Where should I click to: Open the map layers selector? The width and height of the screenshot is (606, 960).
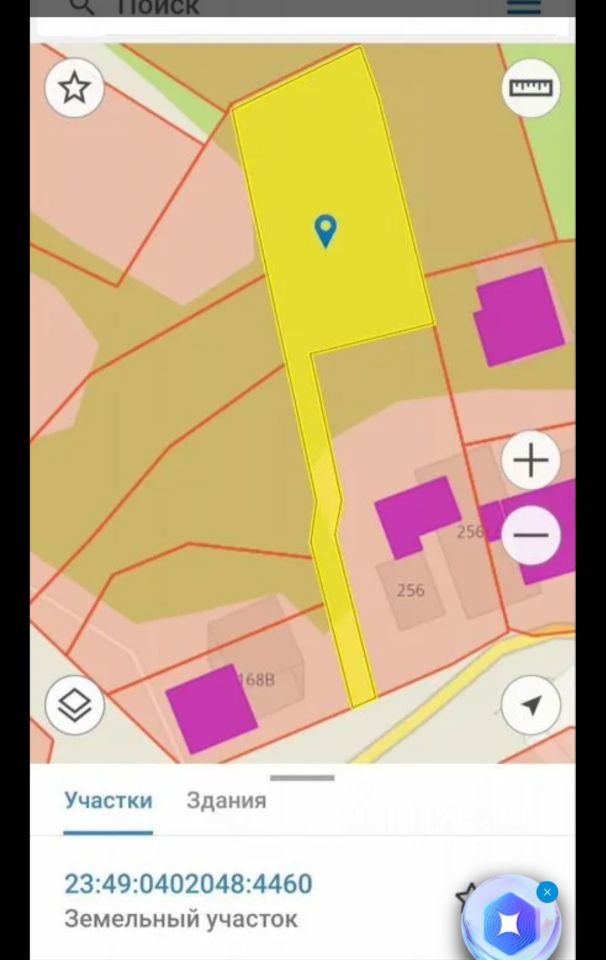pyautogui.click(x=75, y=707)
